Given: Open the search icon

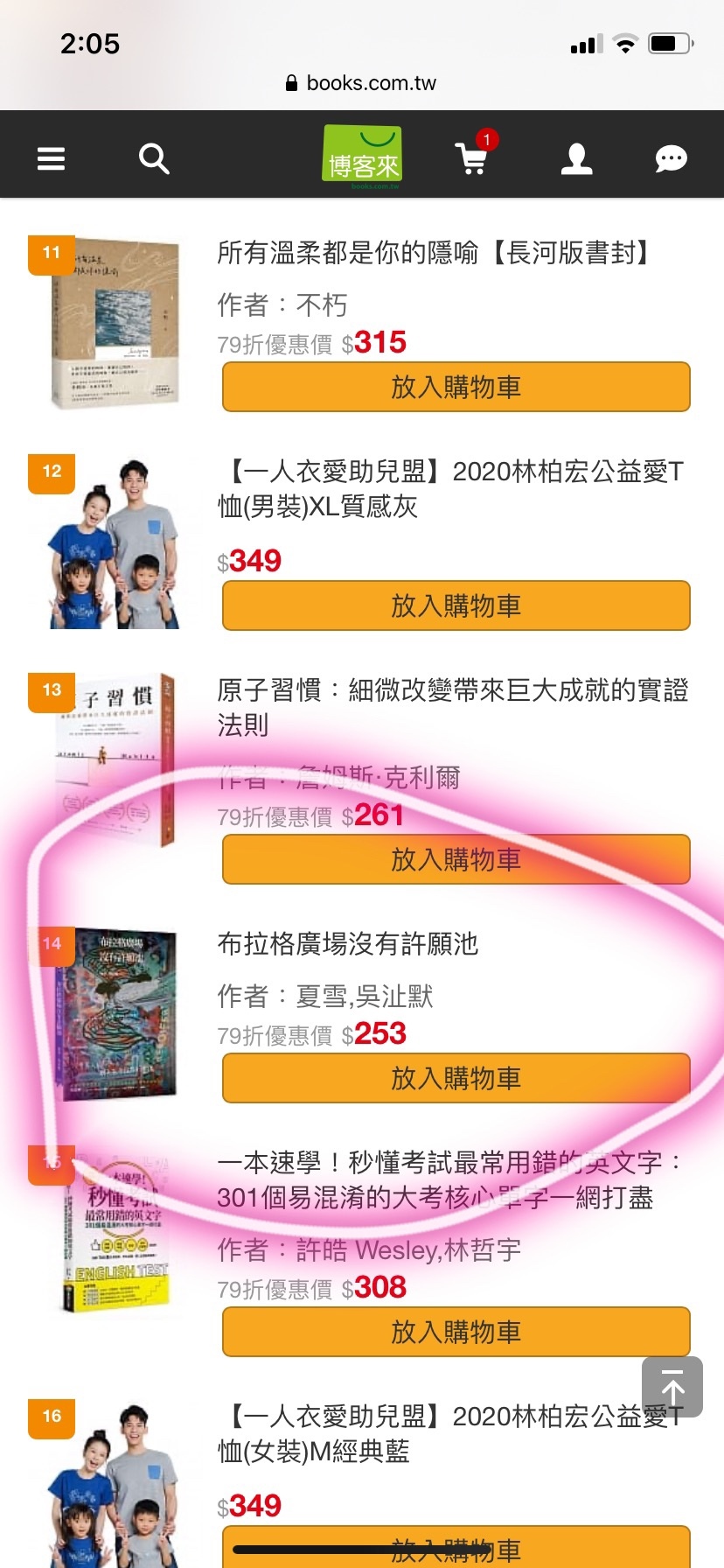Looking at the screenshot, I should (154, 158).
